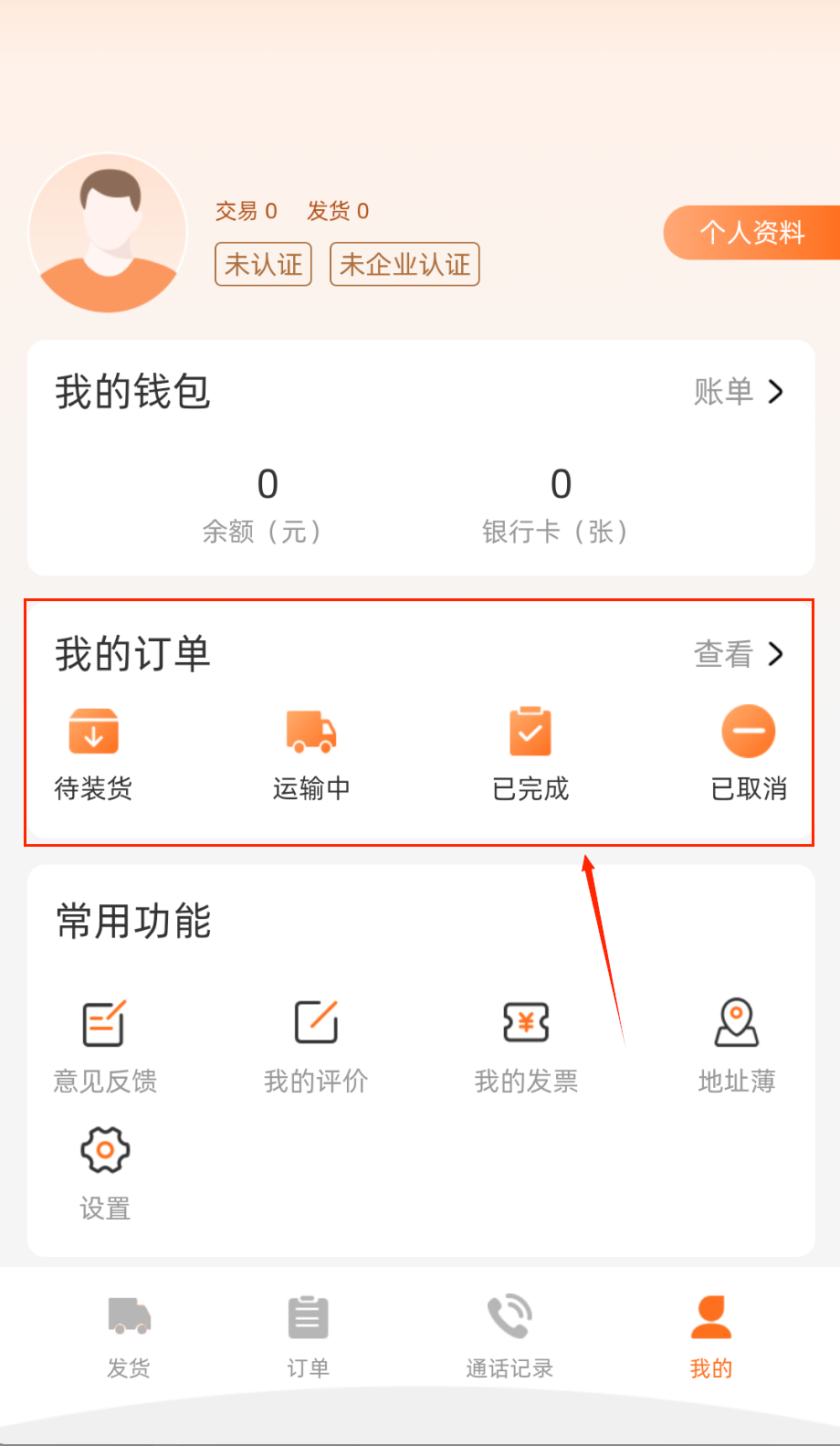Tap the profile avatar picture
840x1446 pixels.
108,233
